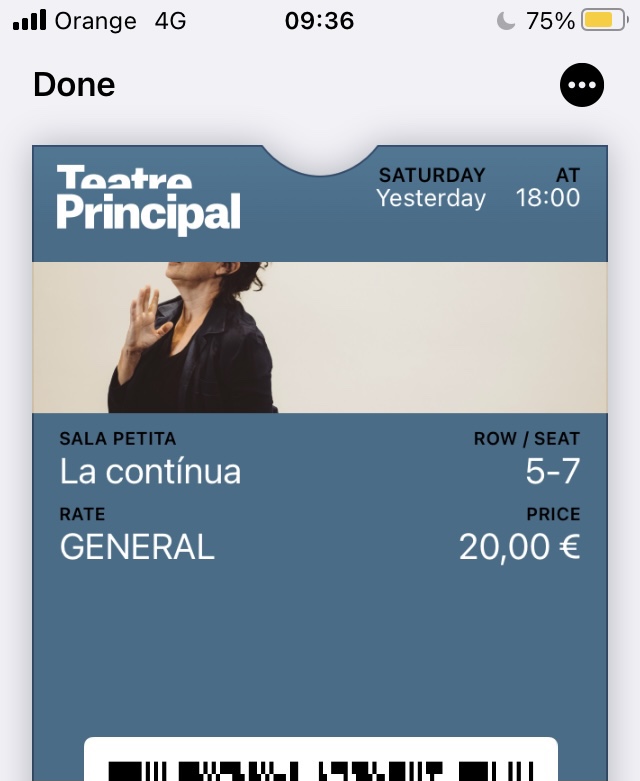Tap Done to close the pass
Viewport: 640px width, 781px height.
pyautogui.click(x=74, y=85)
